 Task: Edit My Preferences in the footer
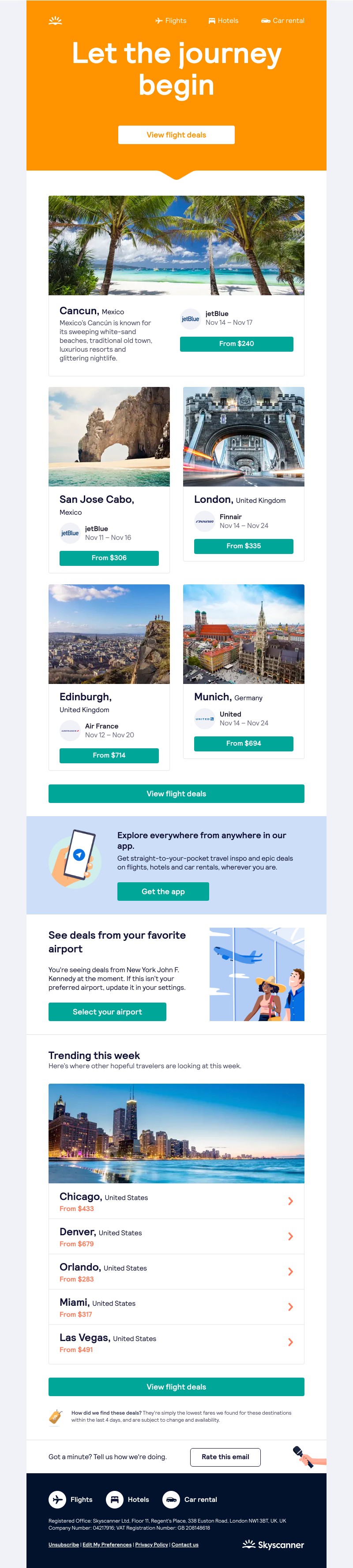(107, 1544)
